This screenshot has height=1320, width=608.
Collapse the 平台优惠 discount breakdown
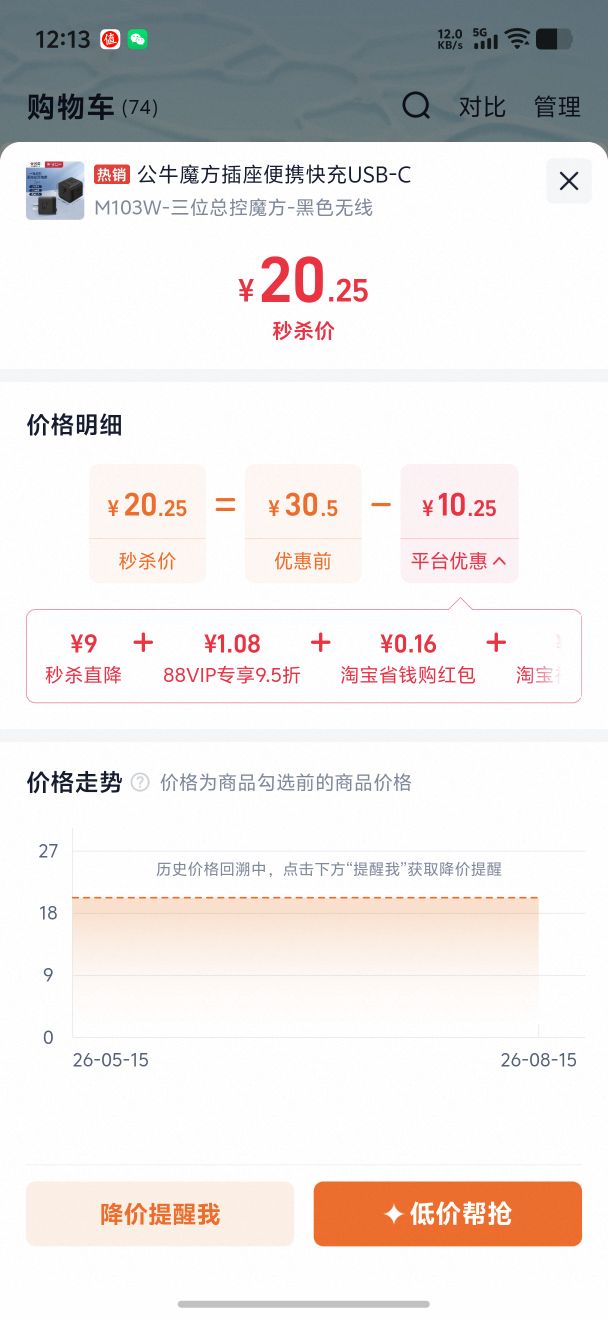click(x=460, y=561)
